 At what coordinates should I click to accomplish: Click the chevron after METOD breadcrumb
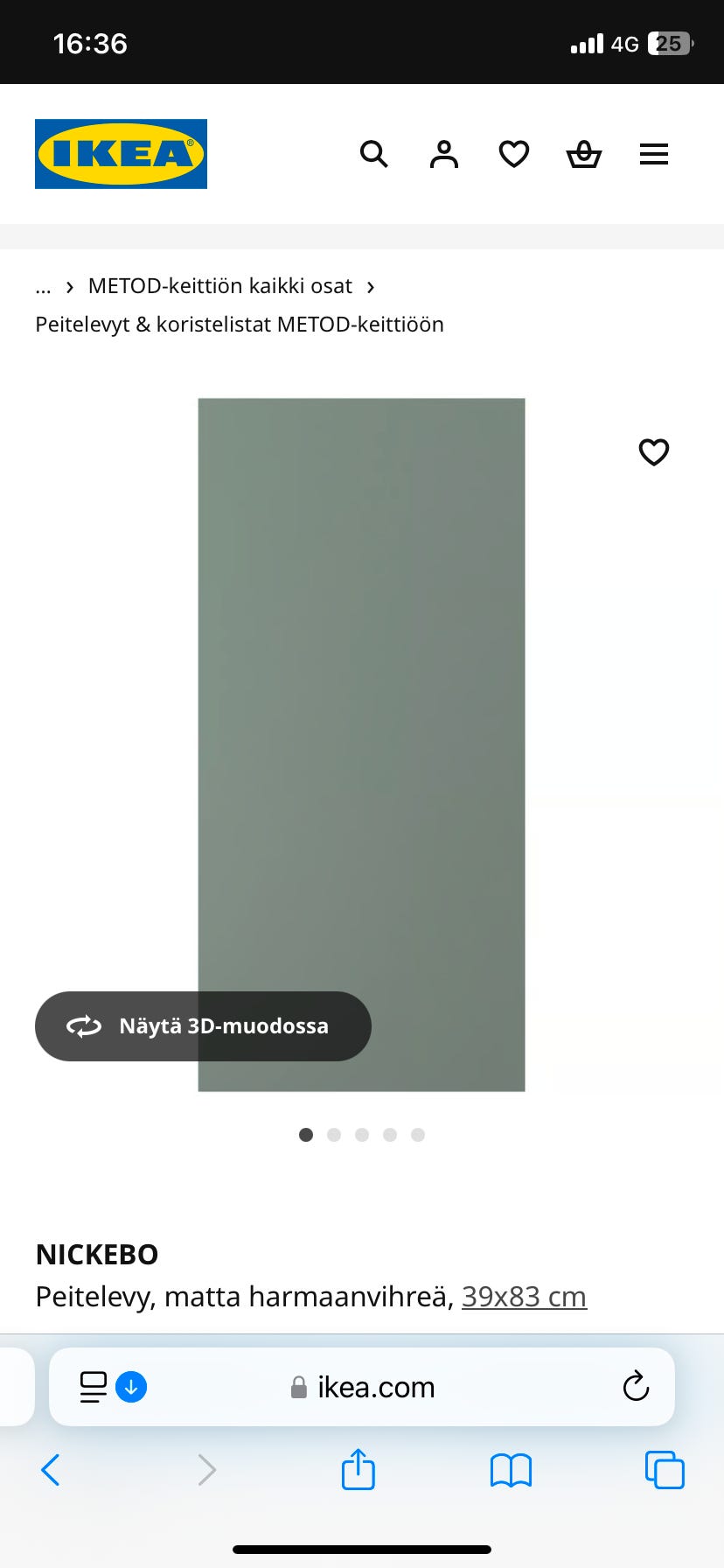pos(370,286)
